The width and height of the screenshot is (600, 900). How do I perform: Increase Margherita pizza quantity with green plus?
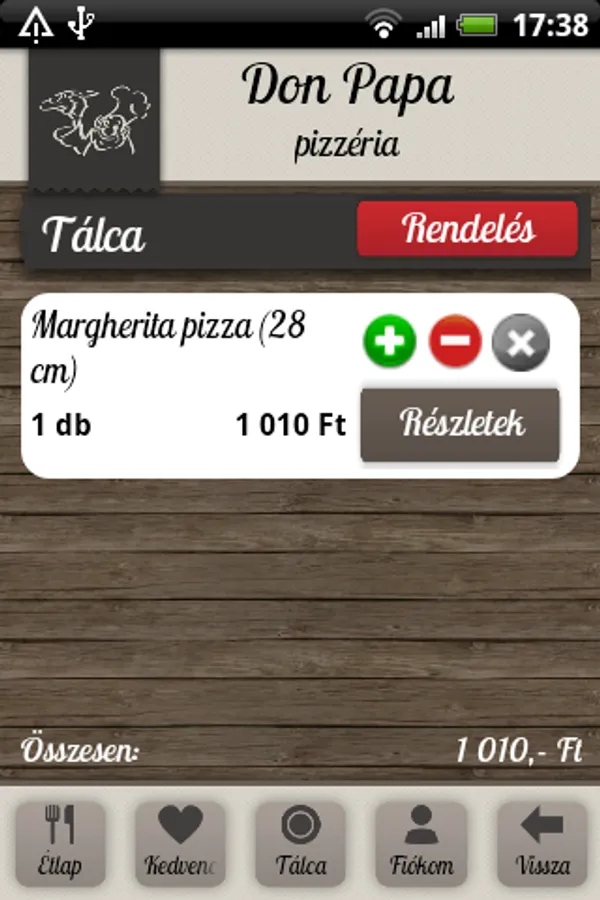coord(389,343)
